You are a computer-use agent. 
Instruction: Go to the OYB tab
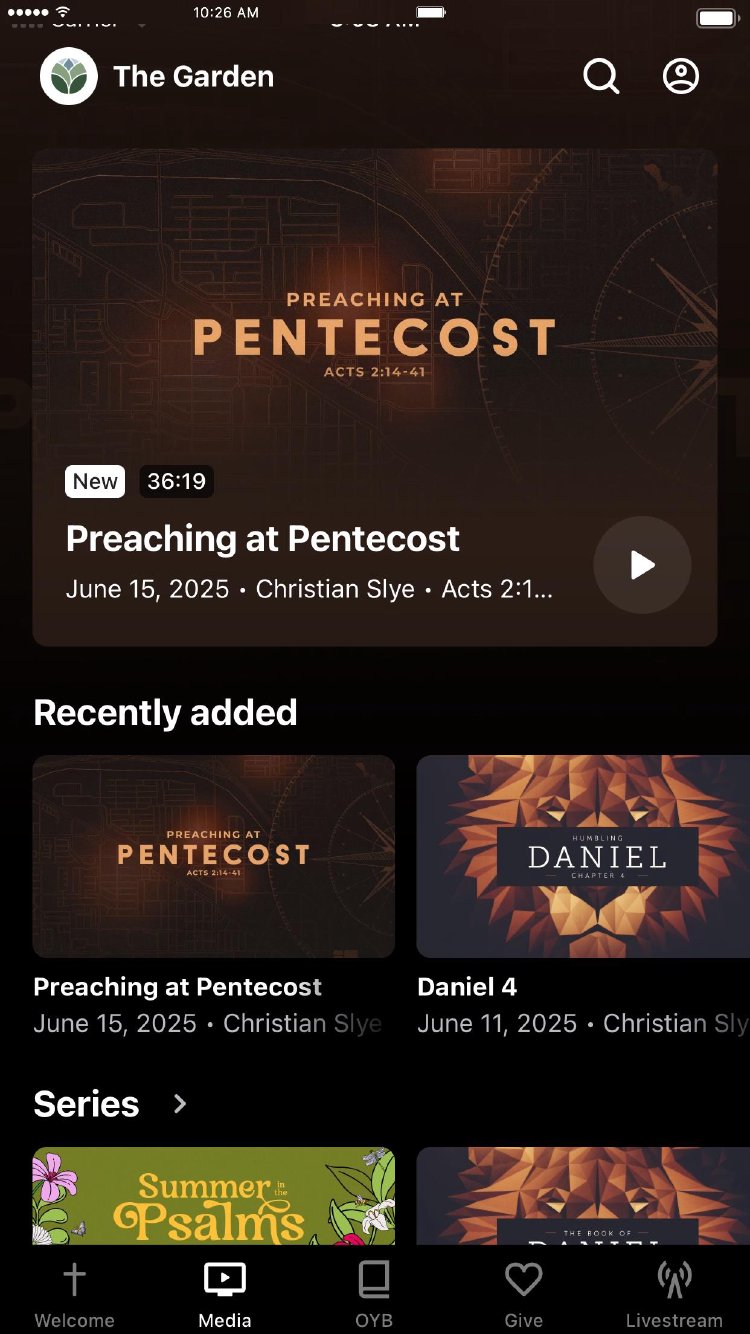tap(374, 1294)
